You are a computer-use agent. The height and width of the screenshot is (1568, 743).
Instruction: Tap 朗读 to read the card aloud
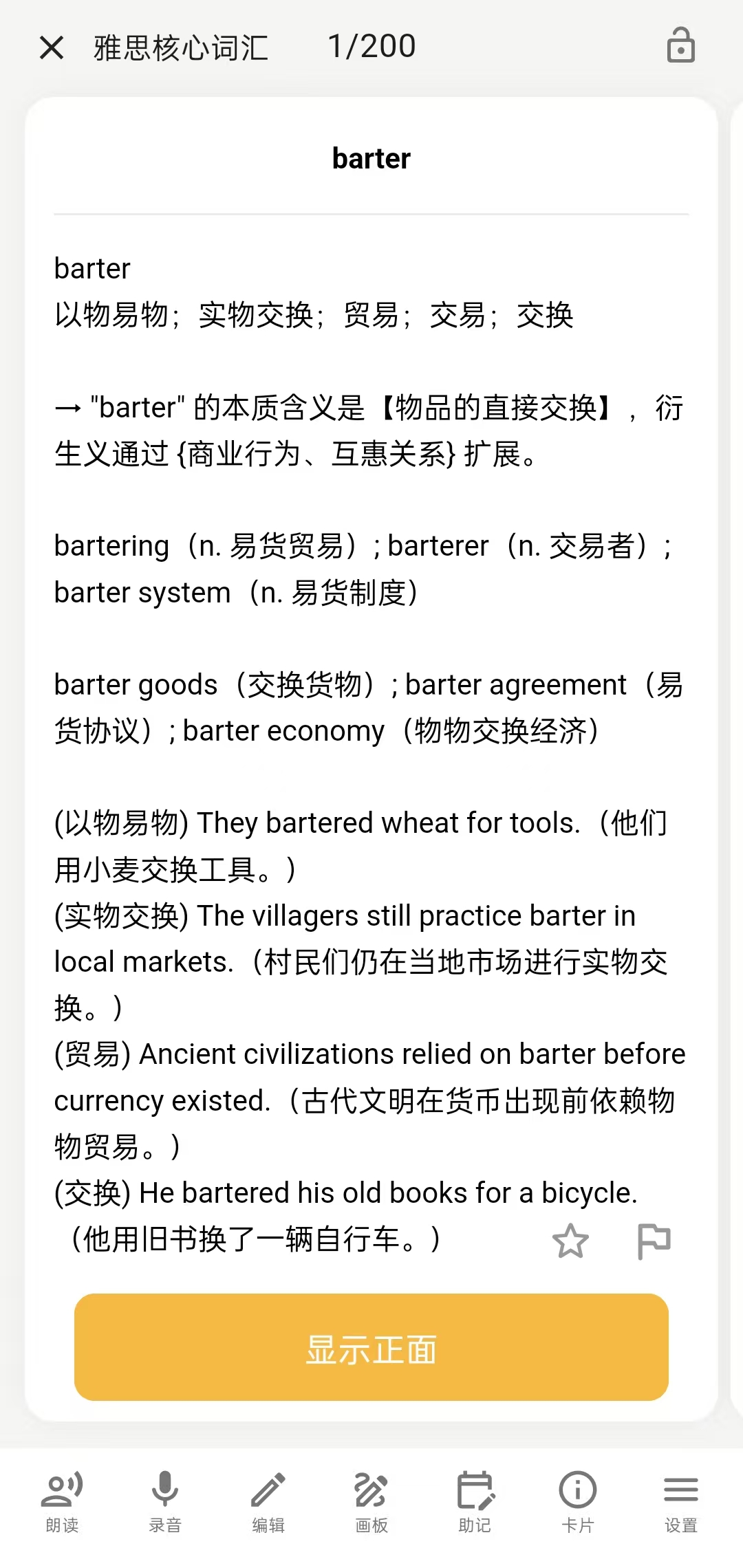click(x=62, y=1503)
